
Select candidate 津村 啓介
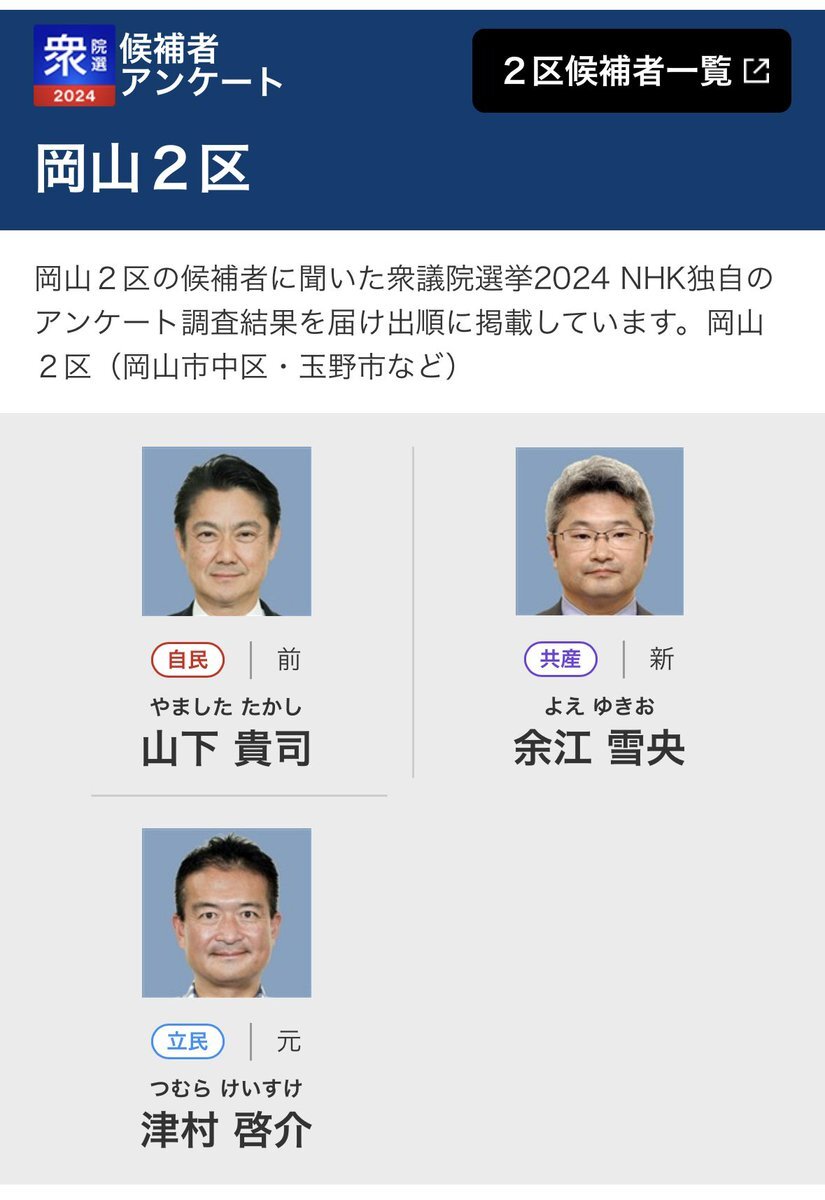point(226,1130)
